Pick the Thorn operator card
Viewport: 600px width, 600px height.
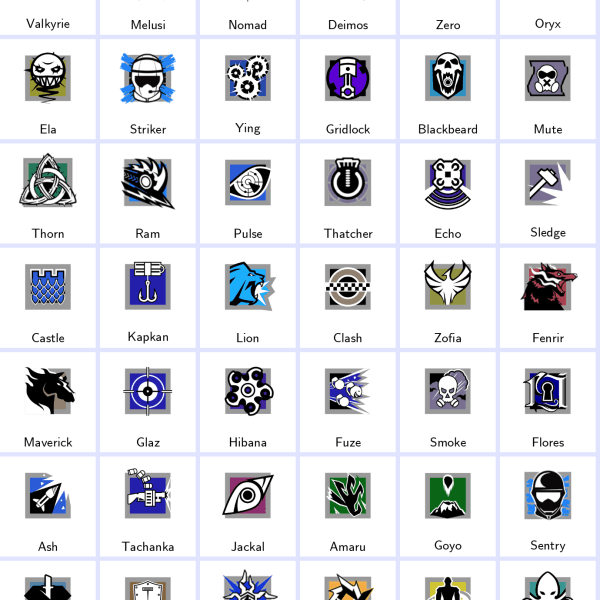coord(48,192)
